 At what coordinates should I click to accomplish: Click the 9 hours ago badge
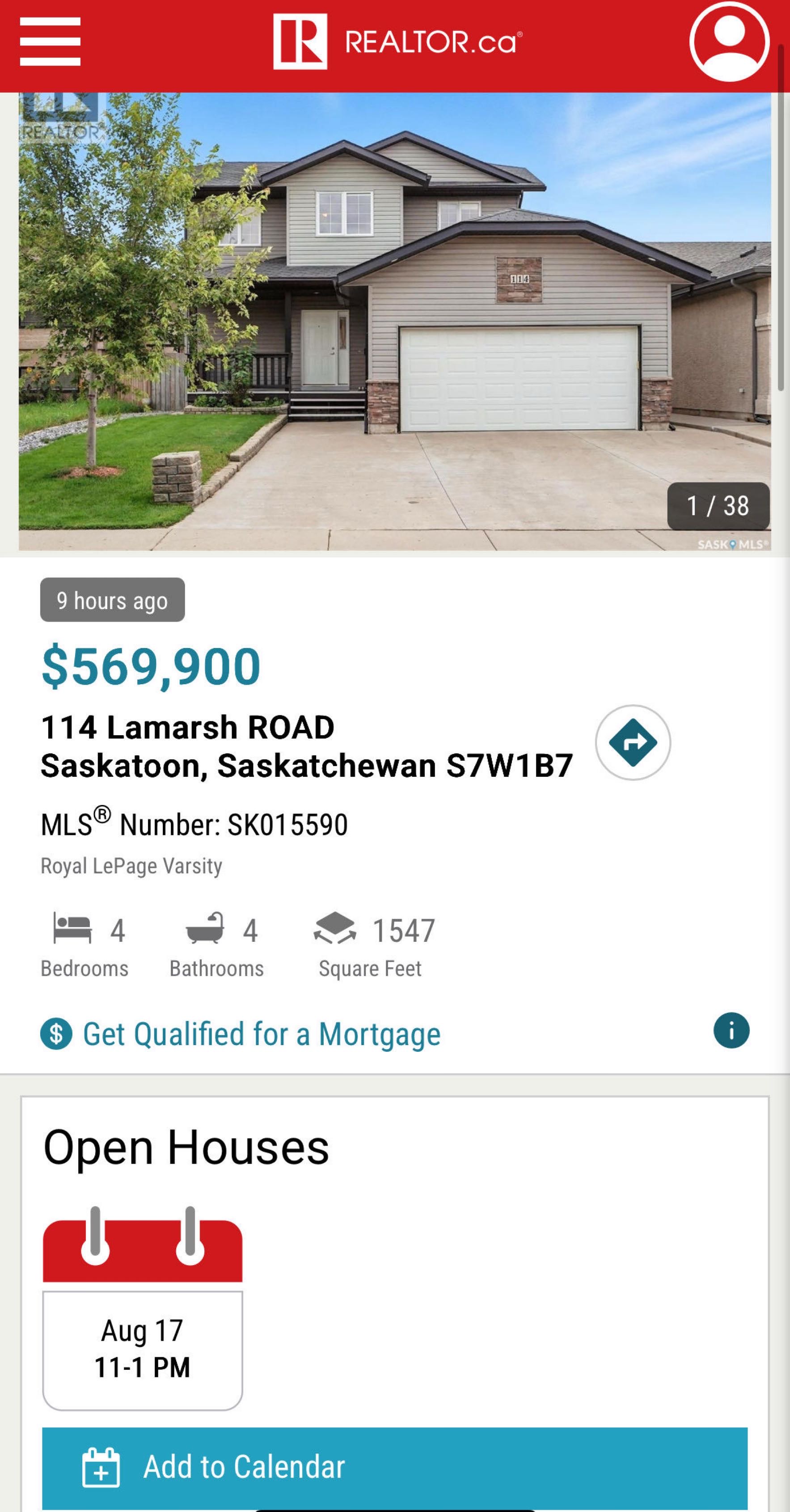point(111,600)
